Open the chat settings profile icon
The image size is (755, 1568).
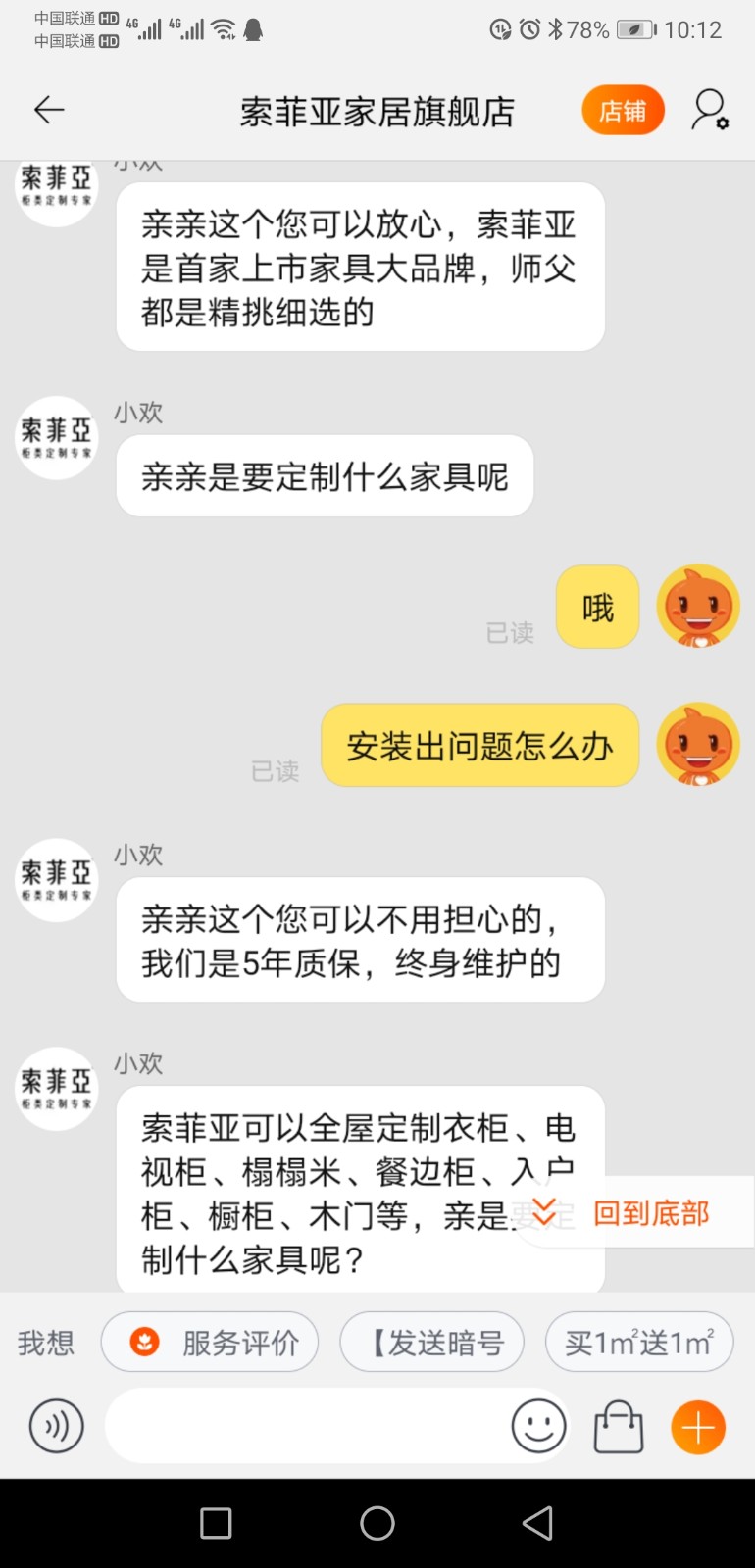[x=709, y=111]
